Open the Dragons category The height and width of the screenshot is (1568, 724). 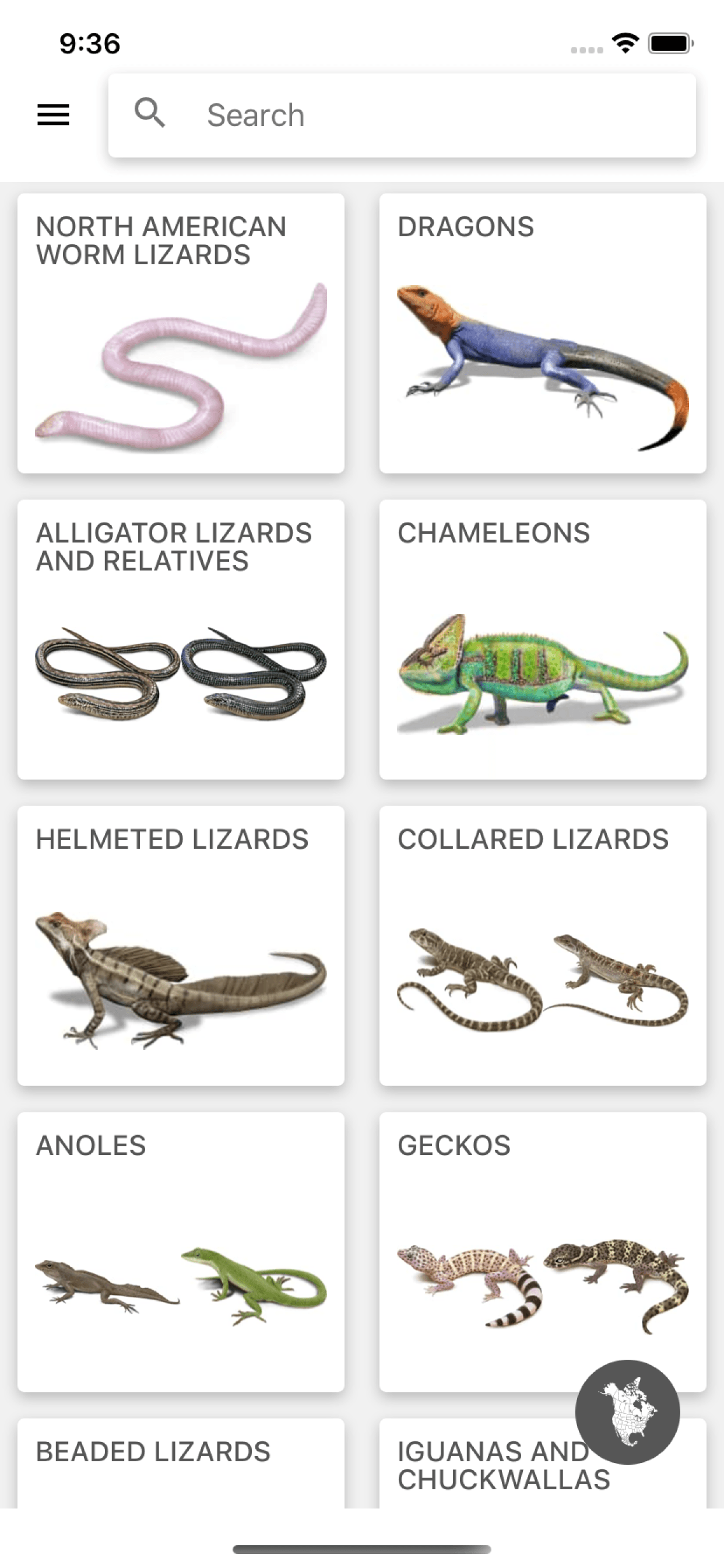(x=543, y=333)
